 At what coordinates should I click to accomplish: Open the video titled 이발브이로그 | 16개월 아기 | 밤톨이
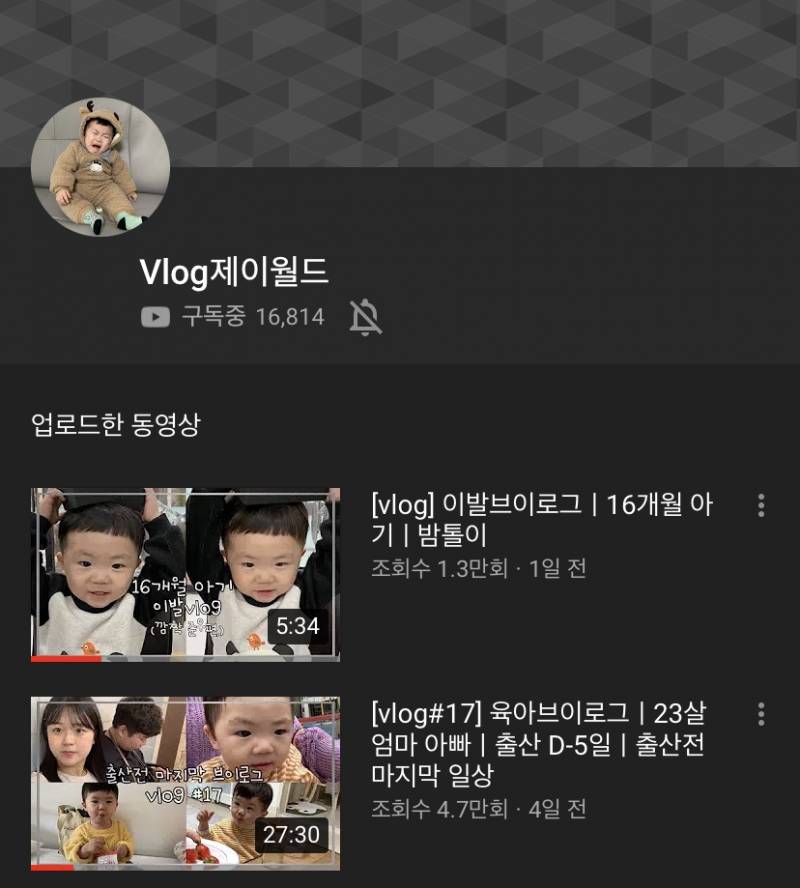tap(541, 520)
